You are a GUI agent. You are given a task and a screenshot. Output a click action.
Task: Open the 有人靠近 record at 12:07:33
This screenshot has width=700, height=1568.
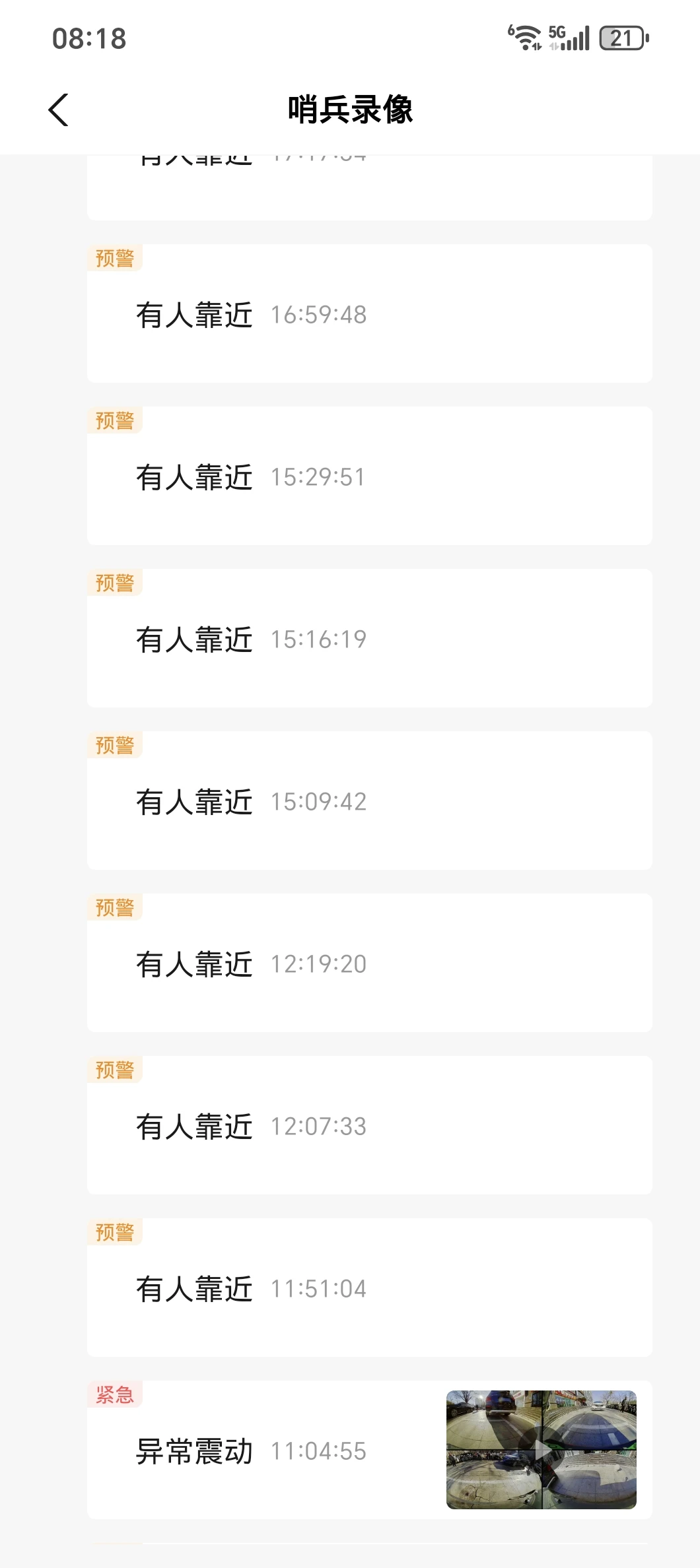pyautogui.click(x=370, y=1125)
